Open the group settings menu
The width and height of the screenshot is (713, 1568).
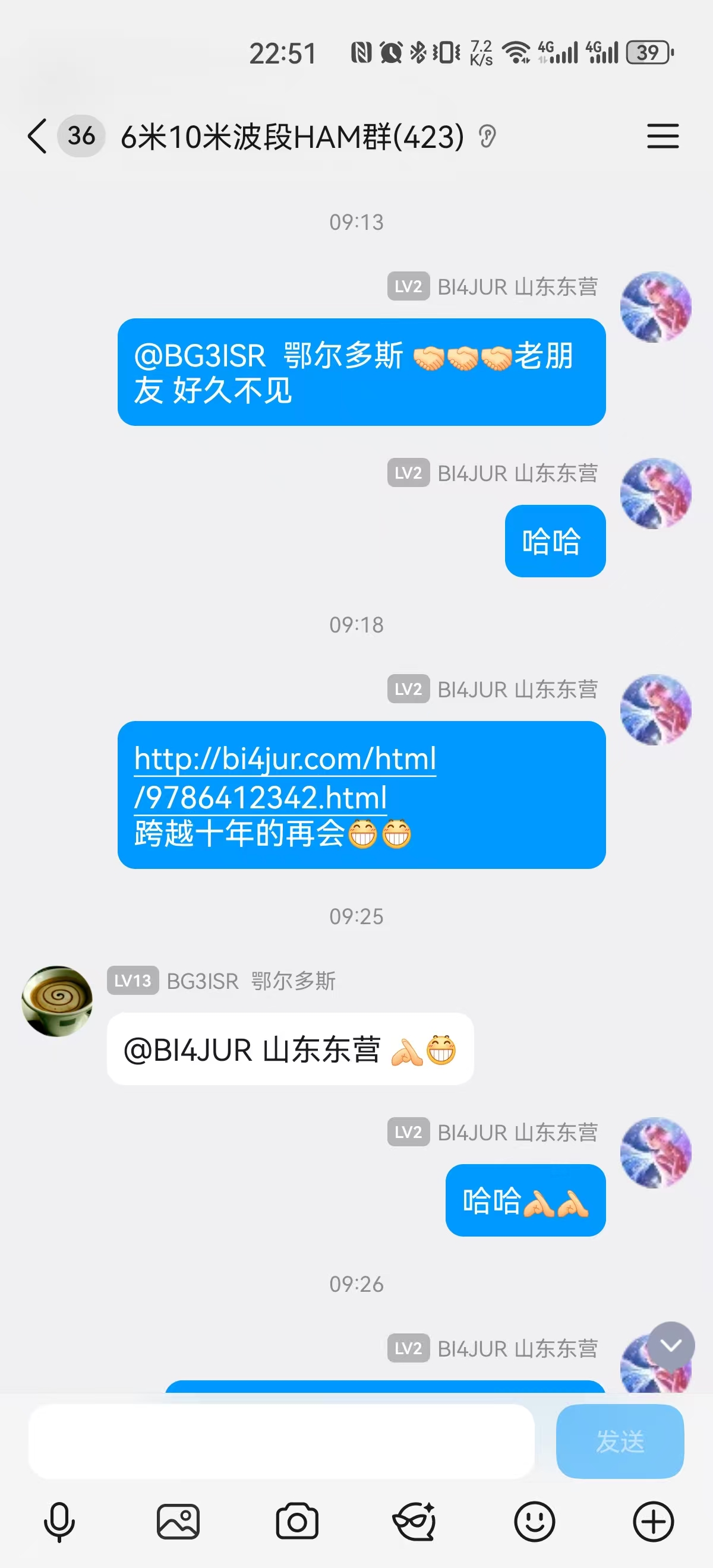pos(662,136)
